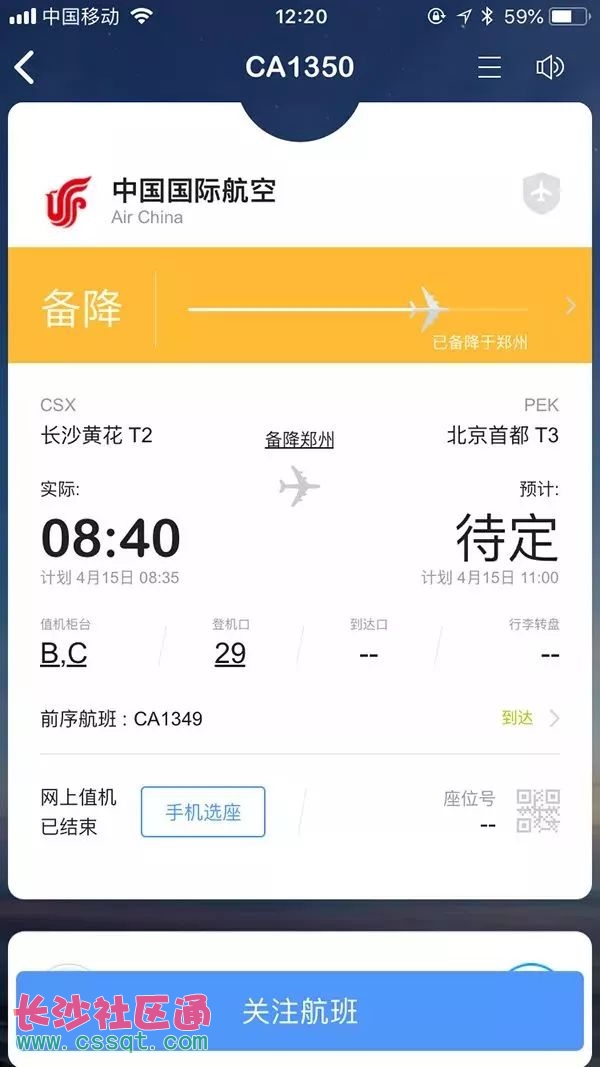Open the menu list icon
The image size is (600, 1067).
489,67
